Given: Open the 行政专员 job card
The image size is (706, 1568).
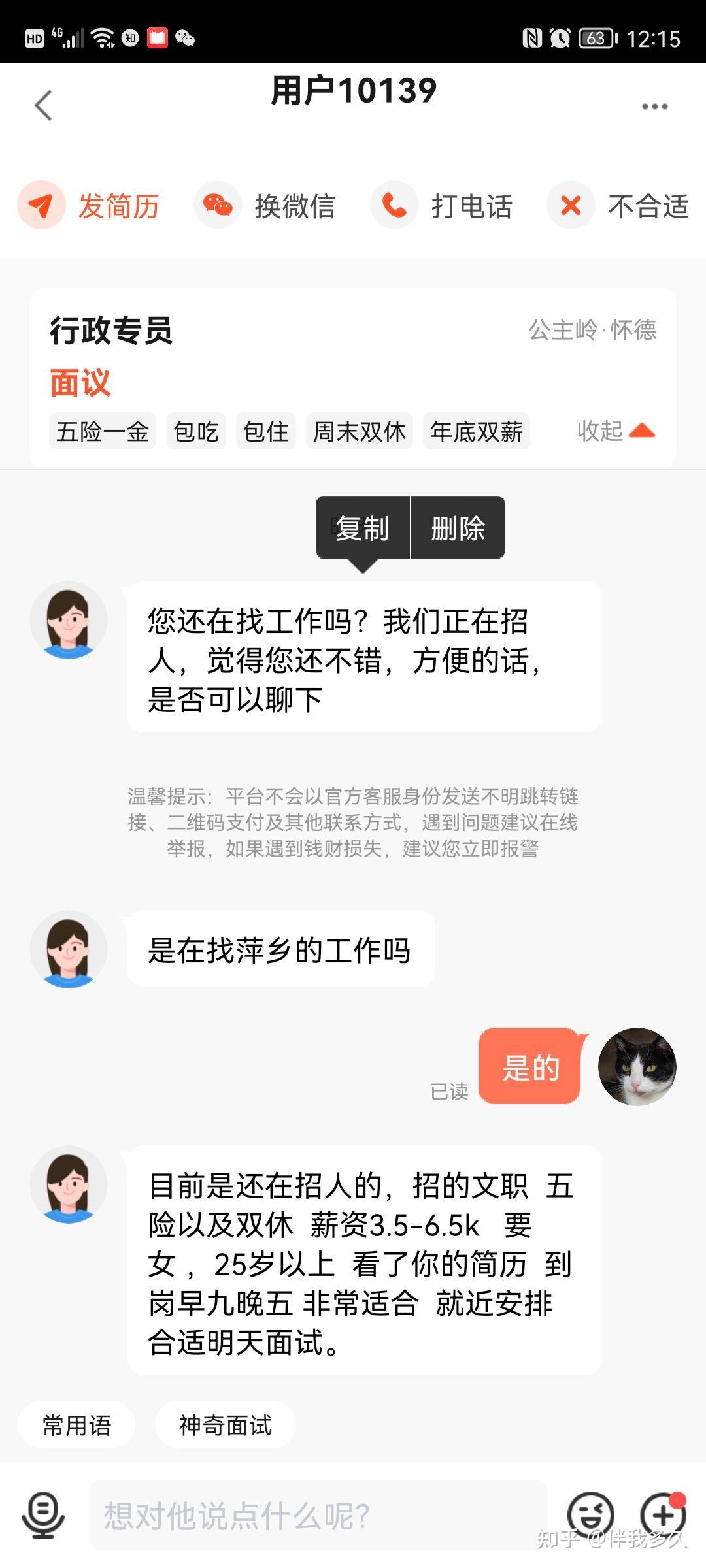Looking at the screenshot, I should [353, 378].
